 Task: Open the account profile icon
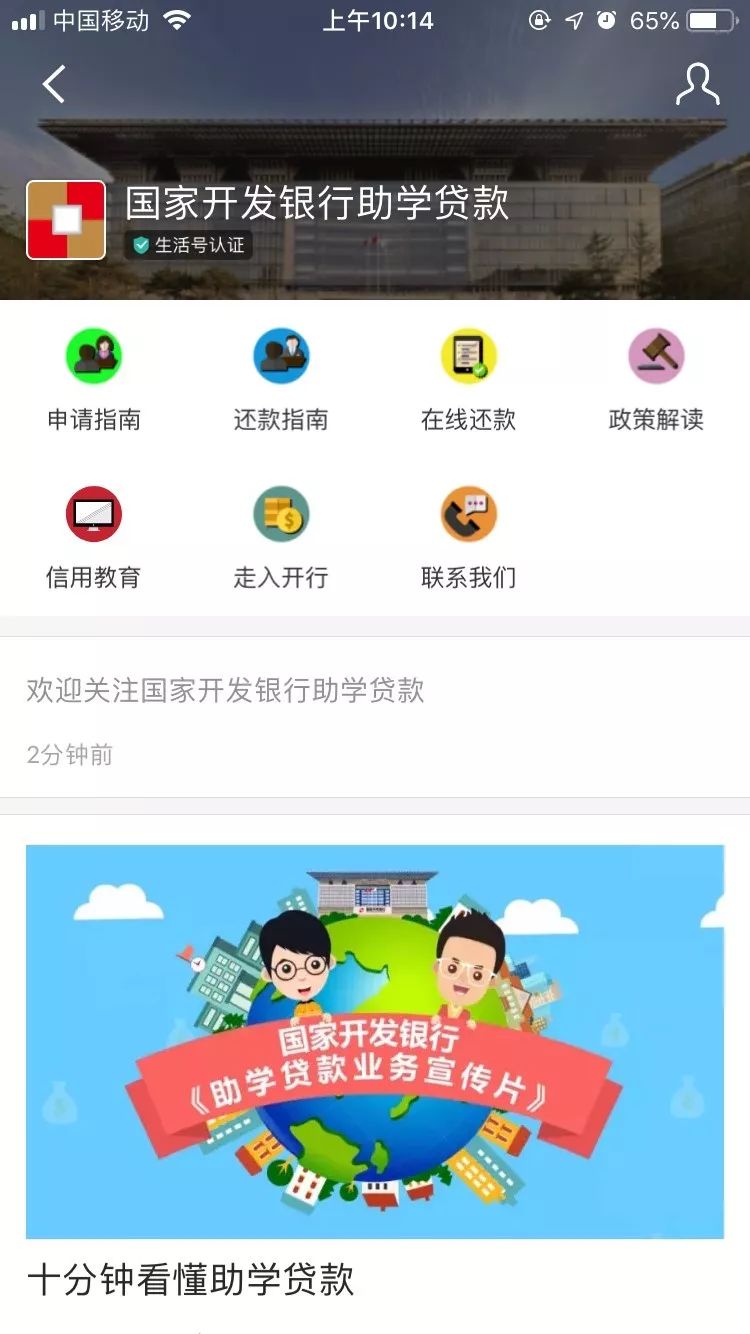[697, 85]
